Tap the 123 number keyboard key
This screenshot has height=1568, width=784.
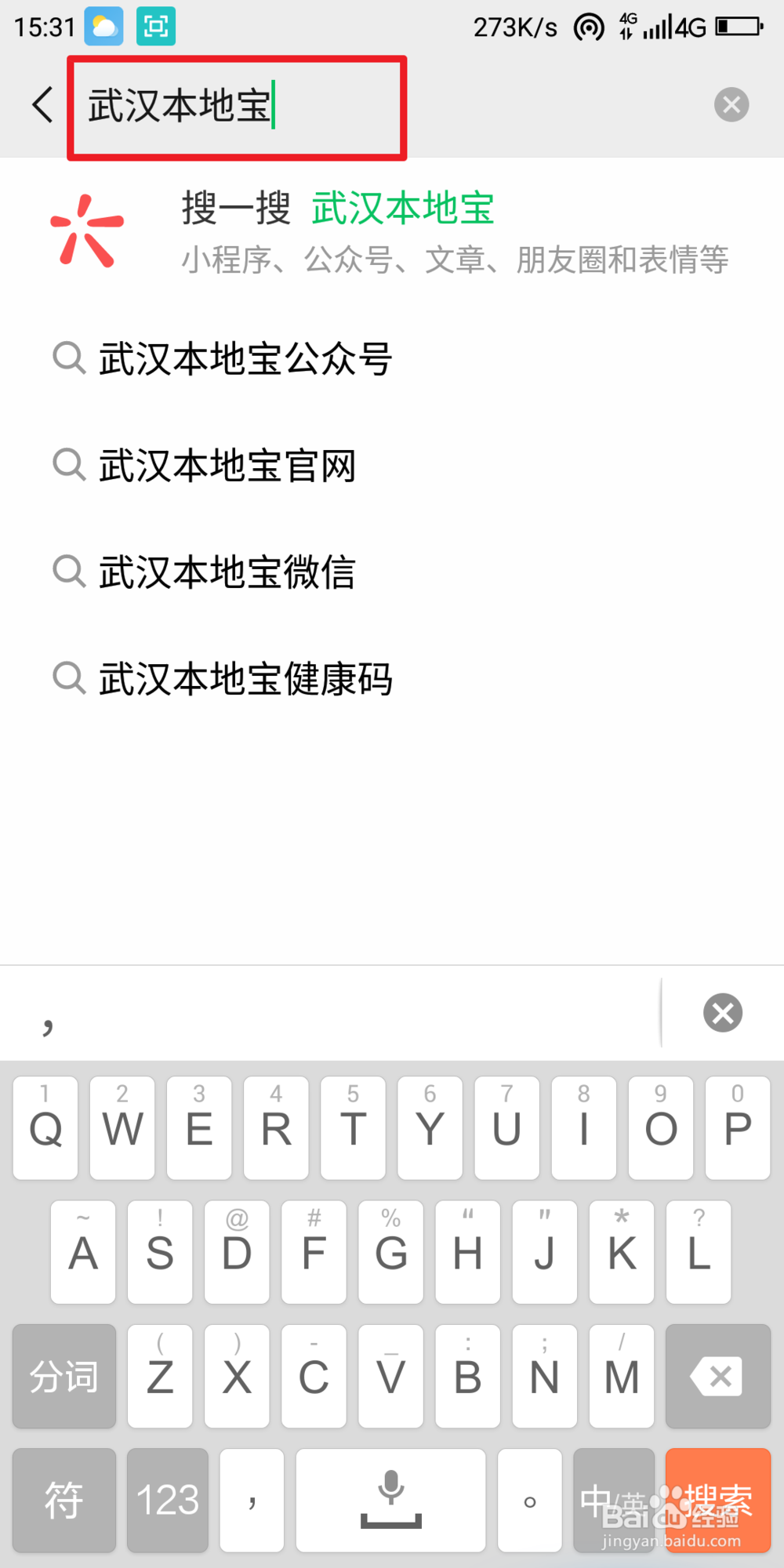167,1500
